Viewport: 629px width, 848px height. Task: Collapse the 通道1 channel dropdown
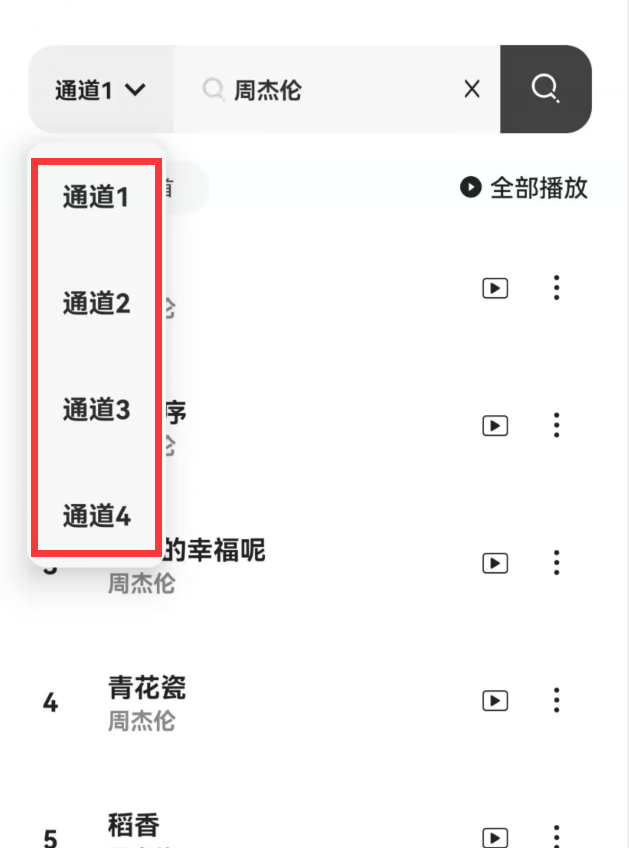pos(101,90)
